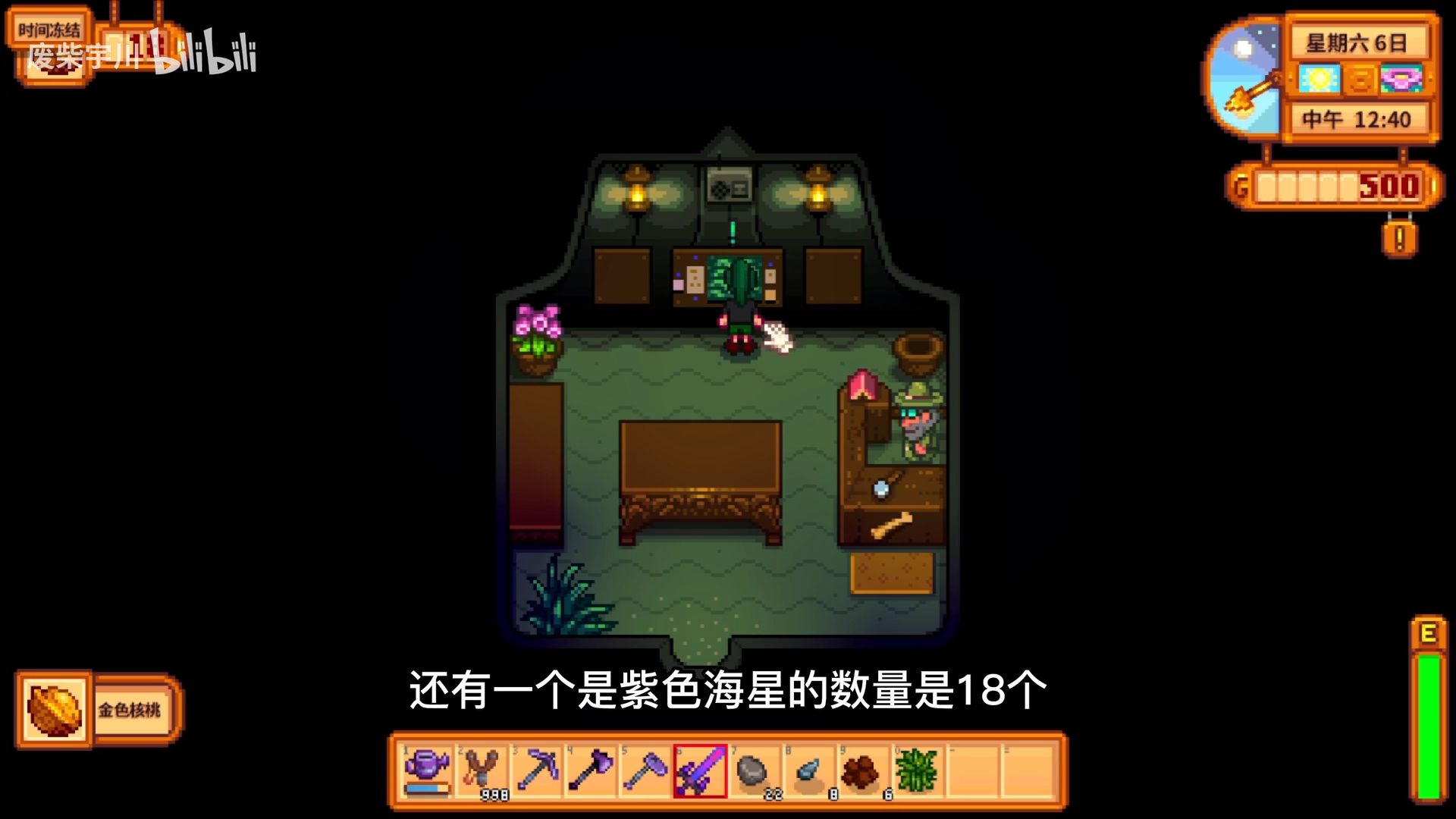Screen dimensions: 1456x819
Task: Check the bulletin board with exclamation mark
Action: click(x=728, y=278)
